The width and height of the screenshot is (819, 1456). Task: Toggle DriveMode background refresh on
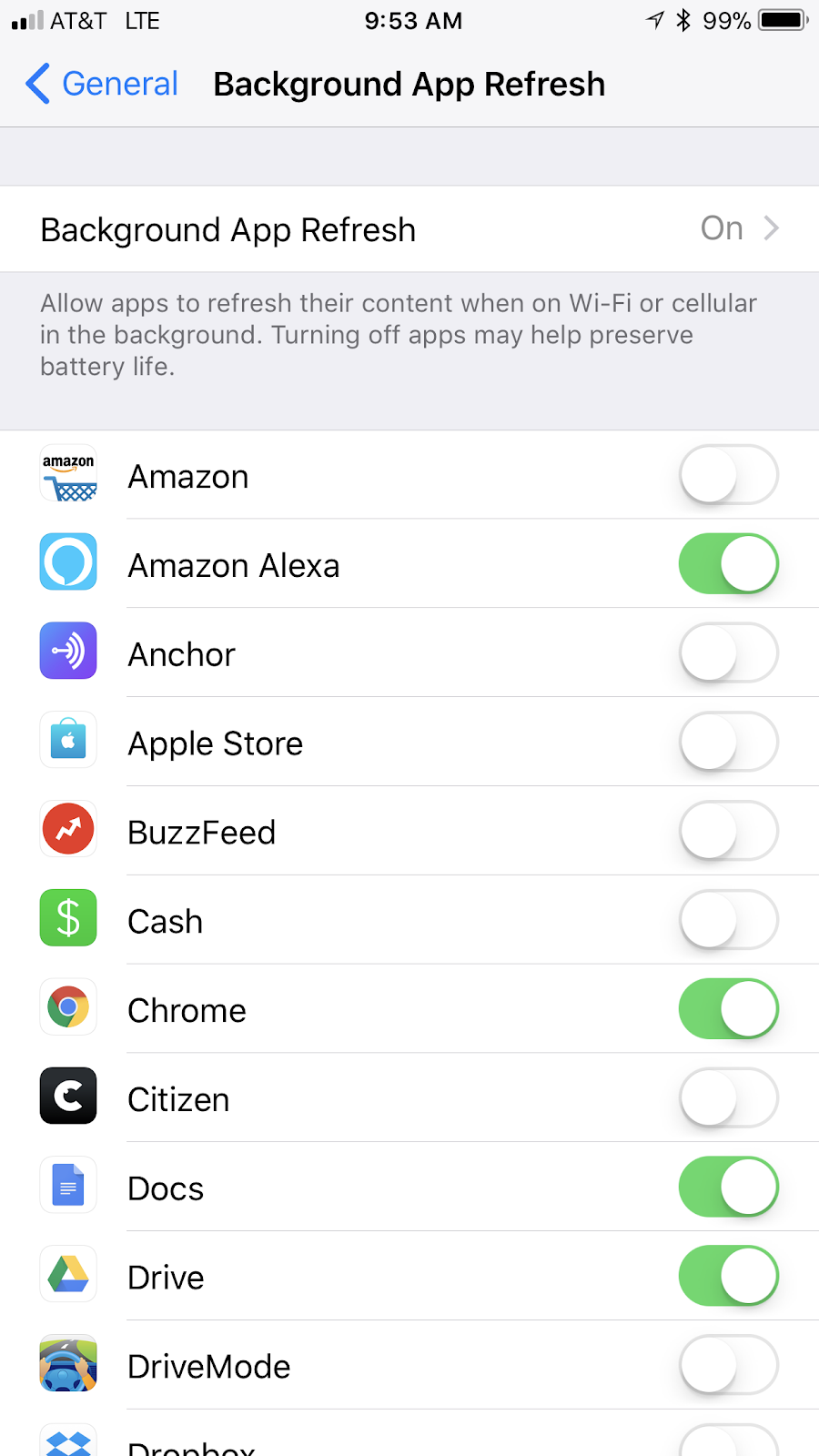tap(728, 1365)
